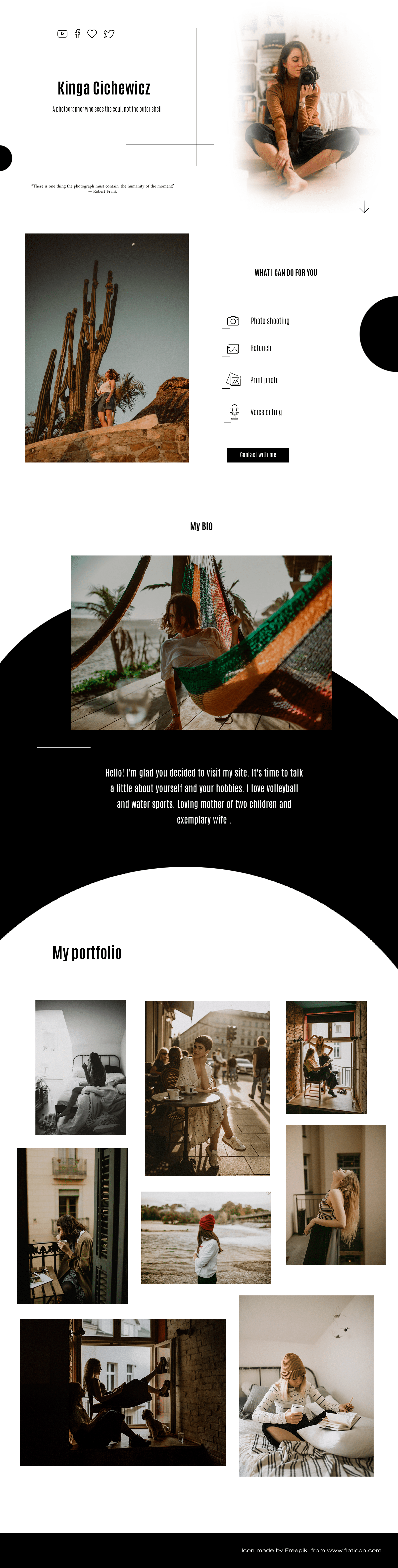Open the girl in red beanie by the river

[x=206, y=1238]
